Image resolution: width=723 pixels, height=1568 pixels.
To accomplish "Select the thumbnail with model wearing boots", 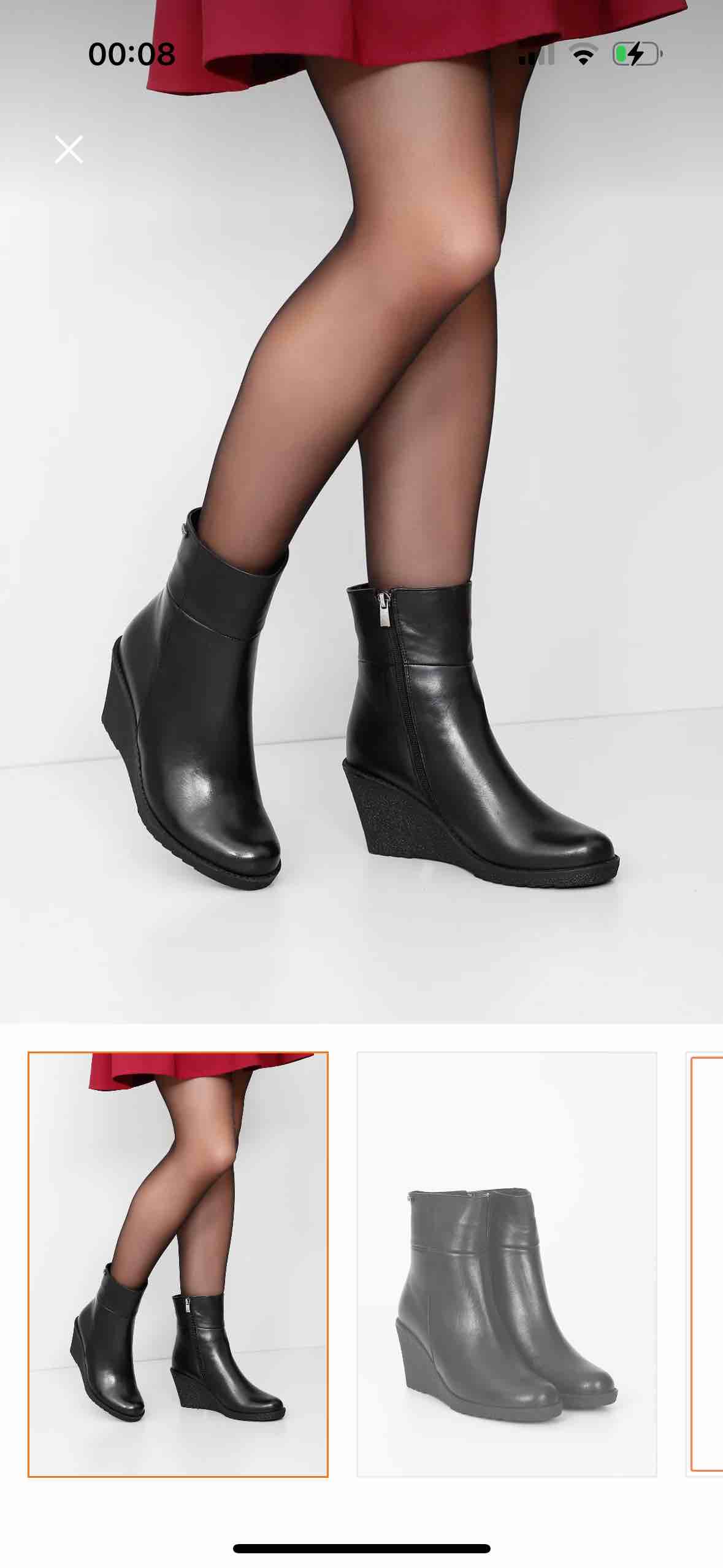I will click(x=178, y=1264).
